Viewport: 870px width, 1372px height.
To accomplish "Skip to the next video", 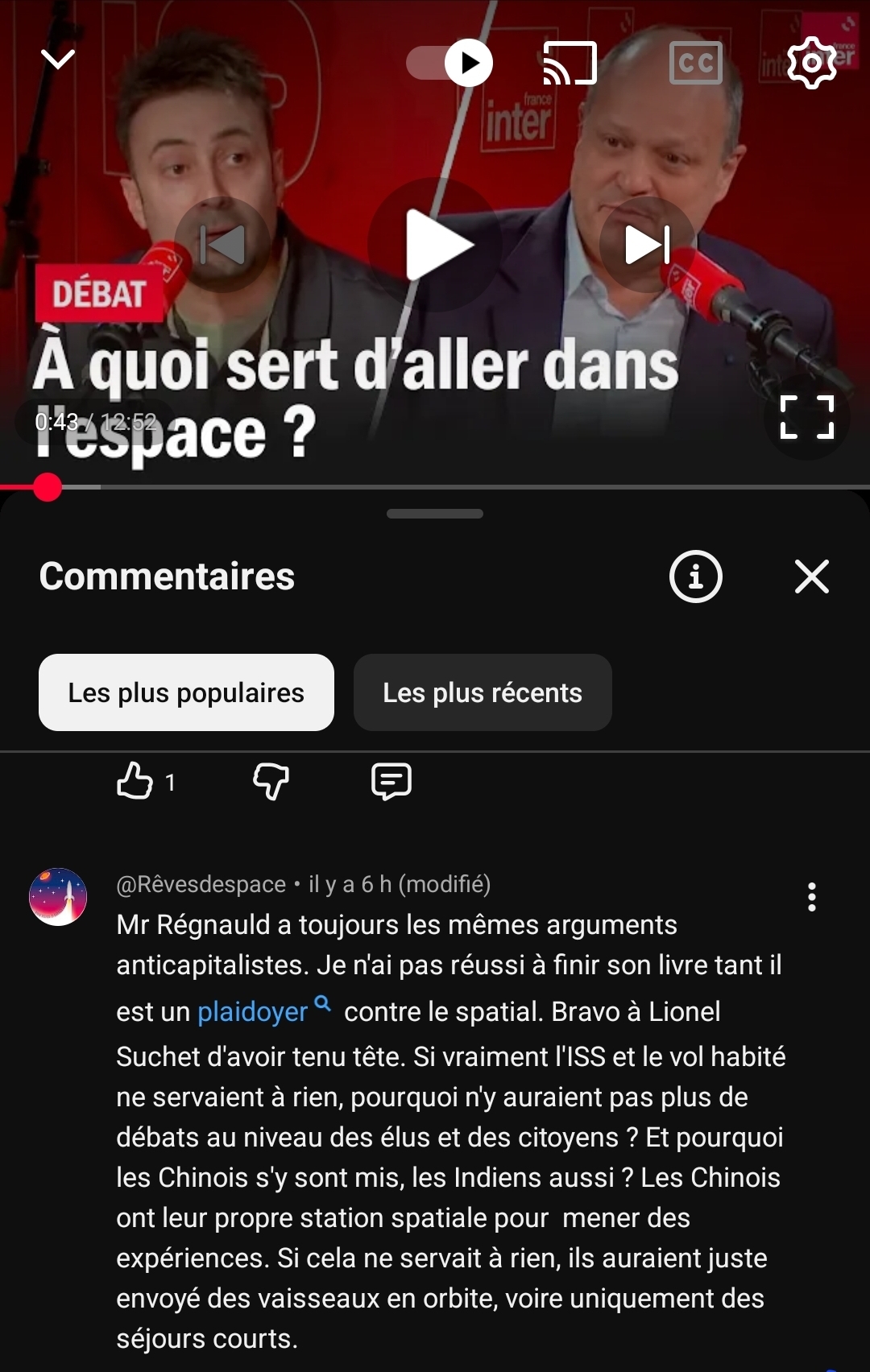I will coord(647,245).
